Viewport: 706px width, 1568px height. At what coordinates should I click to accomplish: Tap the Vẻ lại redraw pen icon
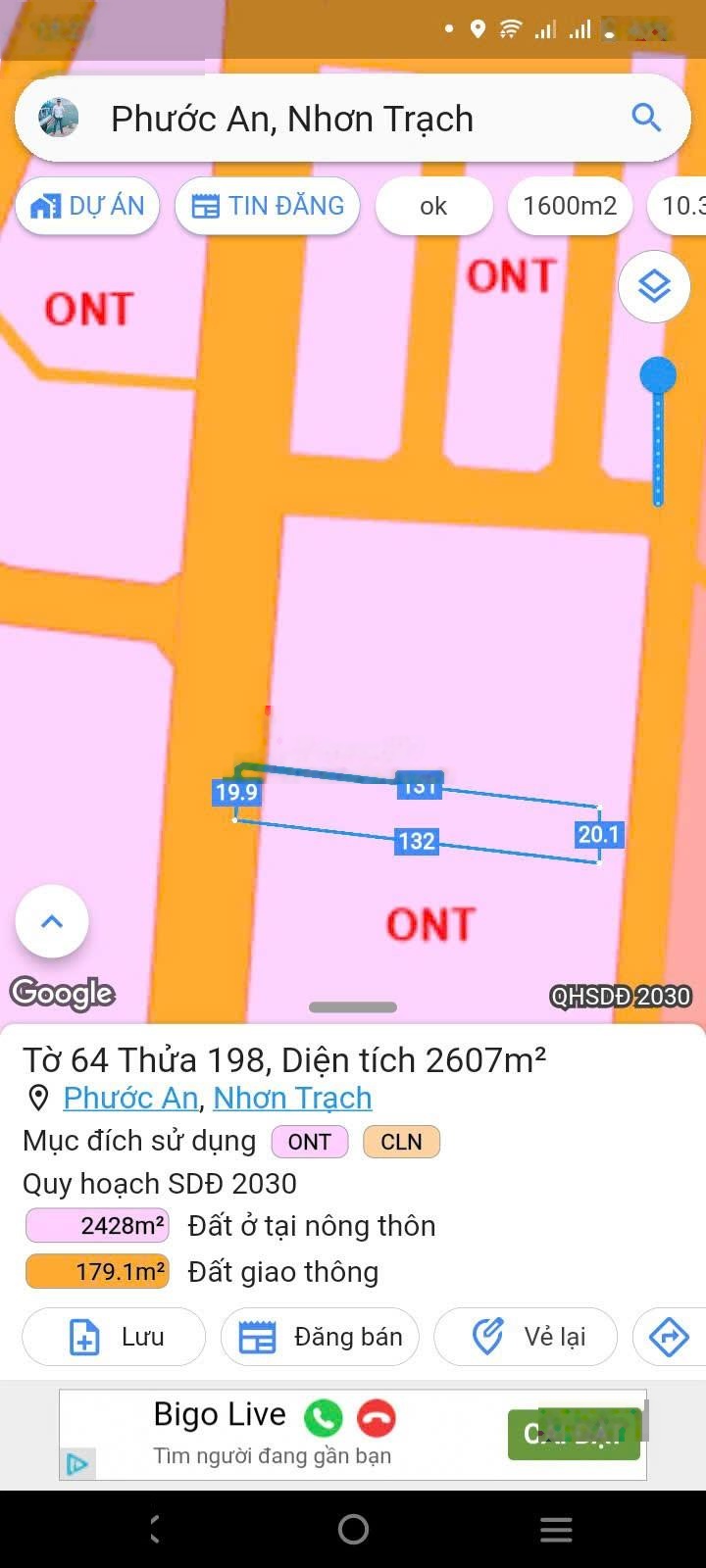(486, 1337)
